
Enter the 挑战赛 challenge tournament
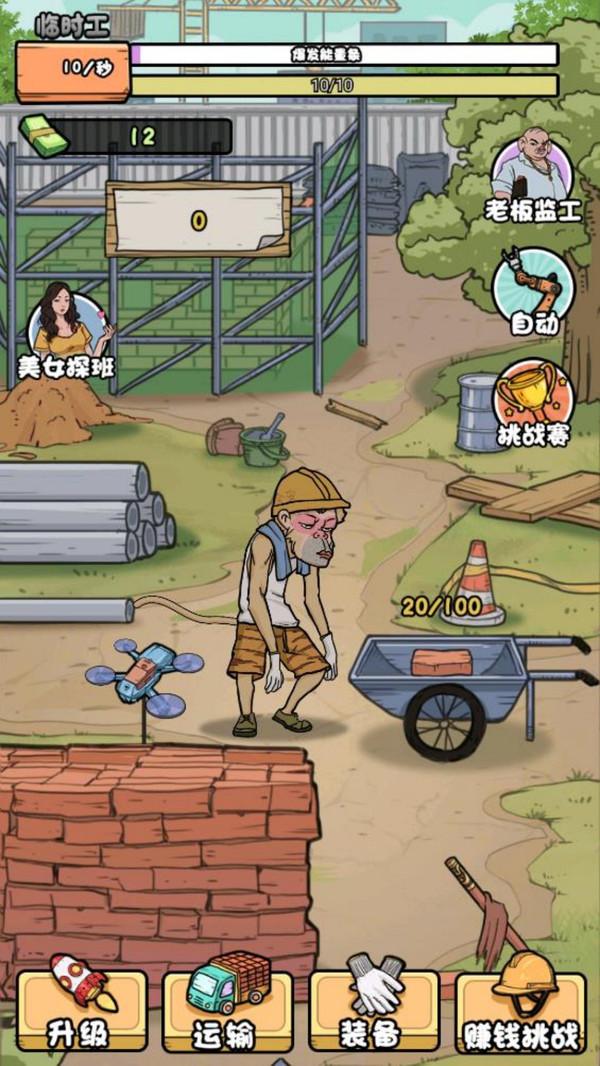pos(532,403)
